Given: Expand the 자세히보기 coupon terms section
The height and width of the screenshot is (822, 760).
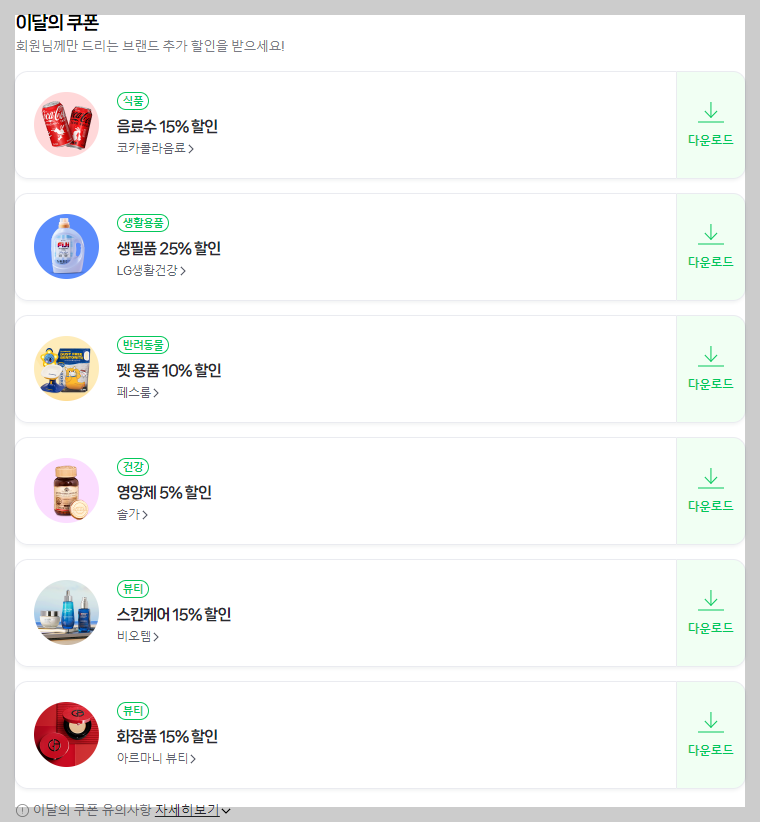Looking at the screenshot, I should 189,811.
